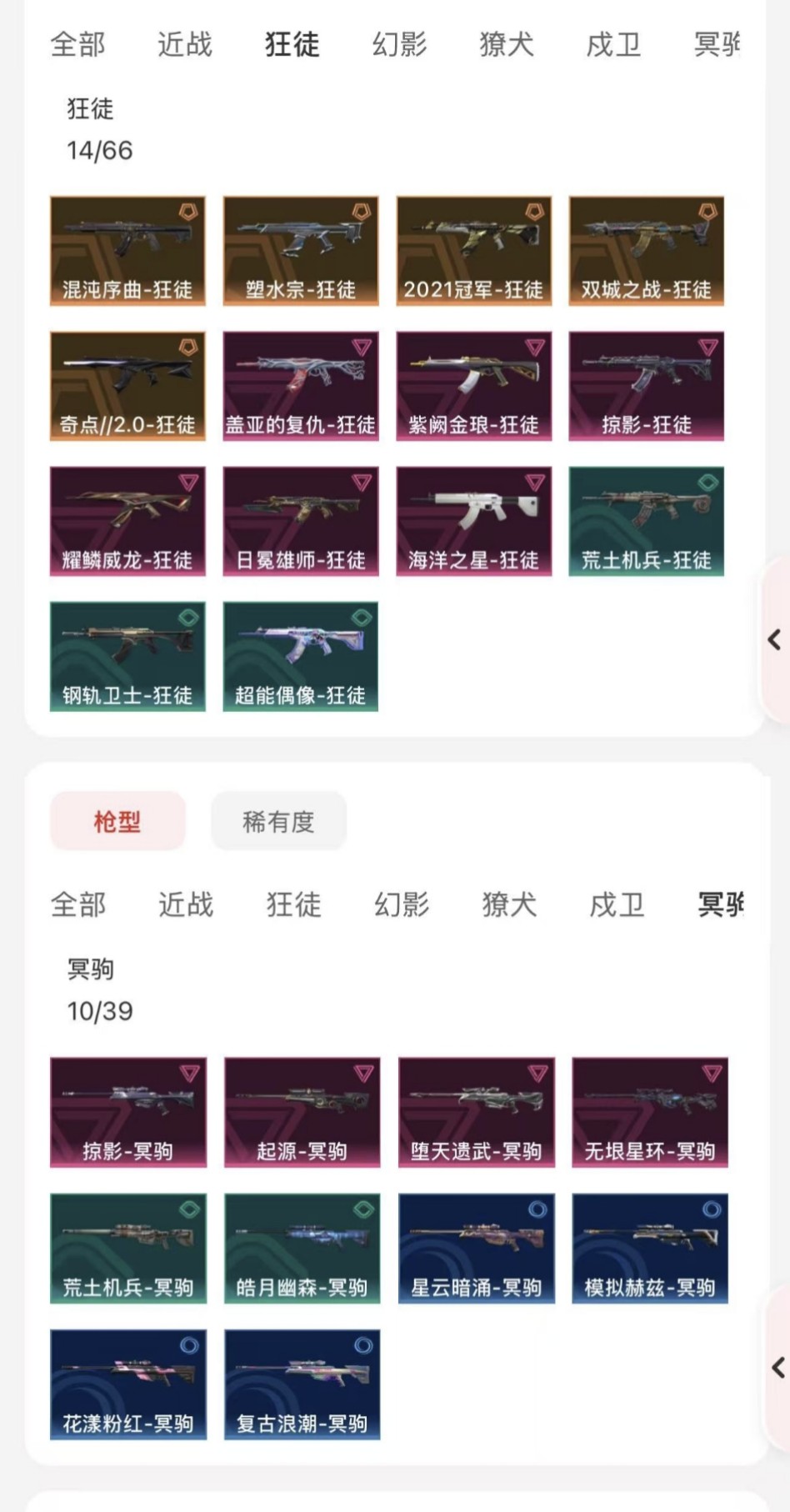View 盖亚的复仇-狂徒 skin details
790x1512 pixels.
[301, 386]
